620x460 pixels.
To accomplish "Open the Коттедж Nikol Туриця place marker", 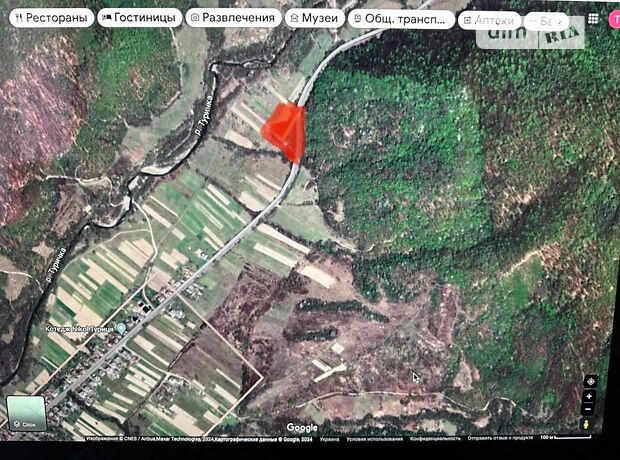I will pyautogui.click(x=121, y=328).
